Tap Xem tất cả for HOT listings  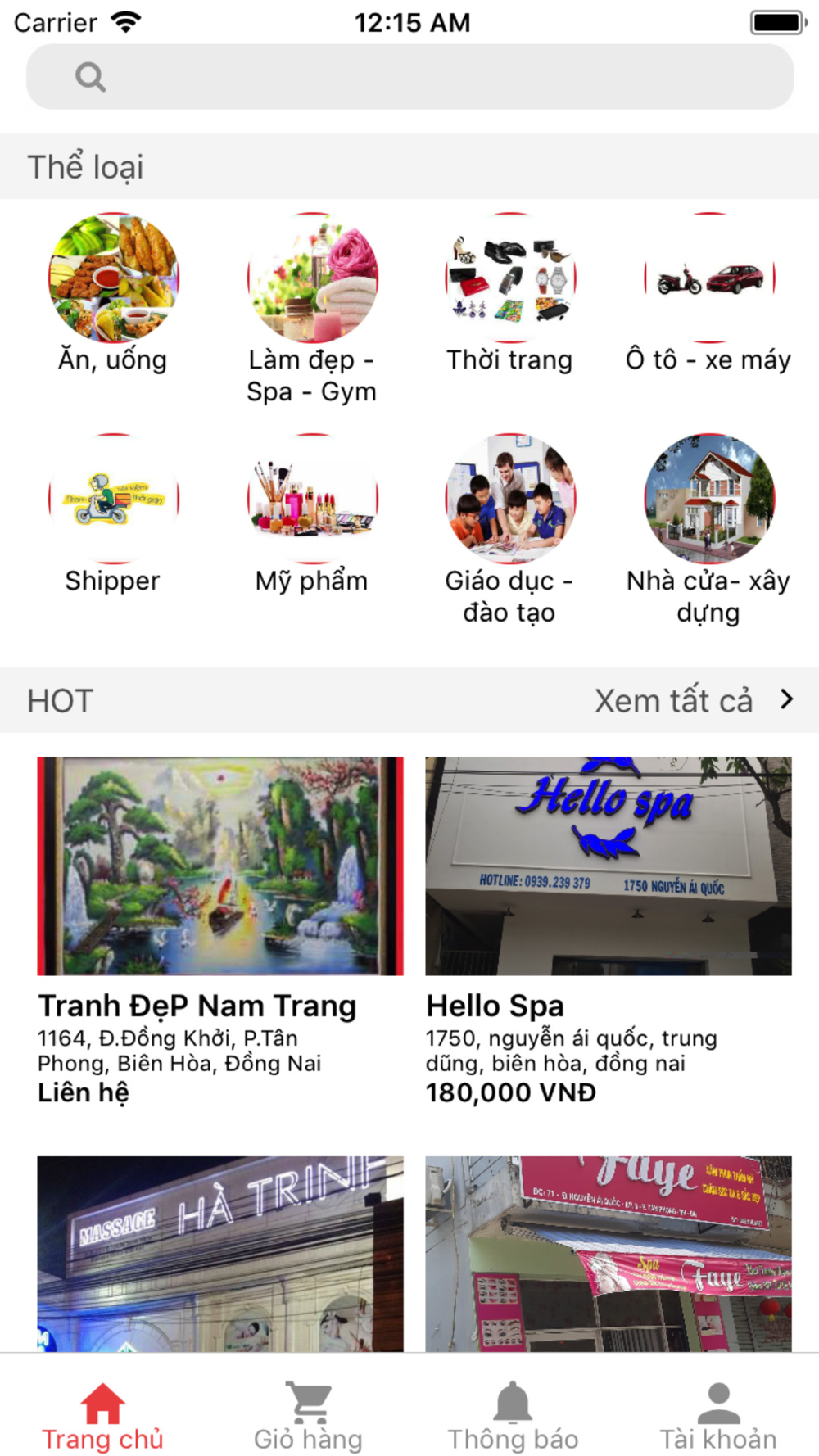coord(693,701)
